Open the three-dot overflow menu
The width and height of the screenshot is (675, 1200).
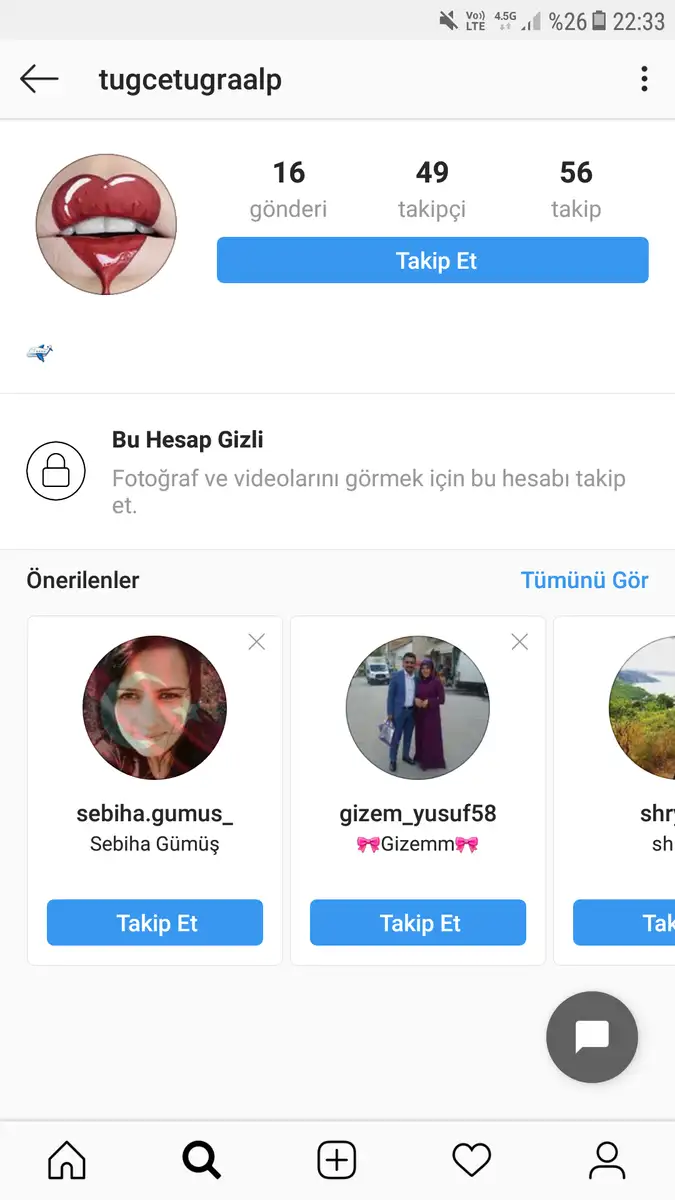click(644, 79)
